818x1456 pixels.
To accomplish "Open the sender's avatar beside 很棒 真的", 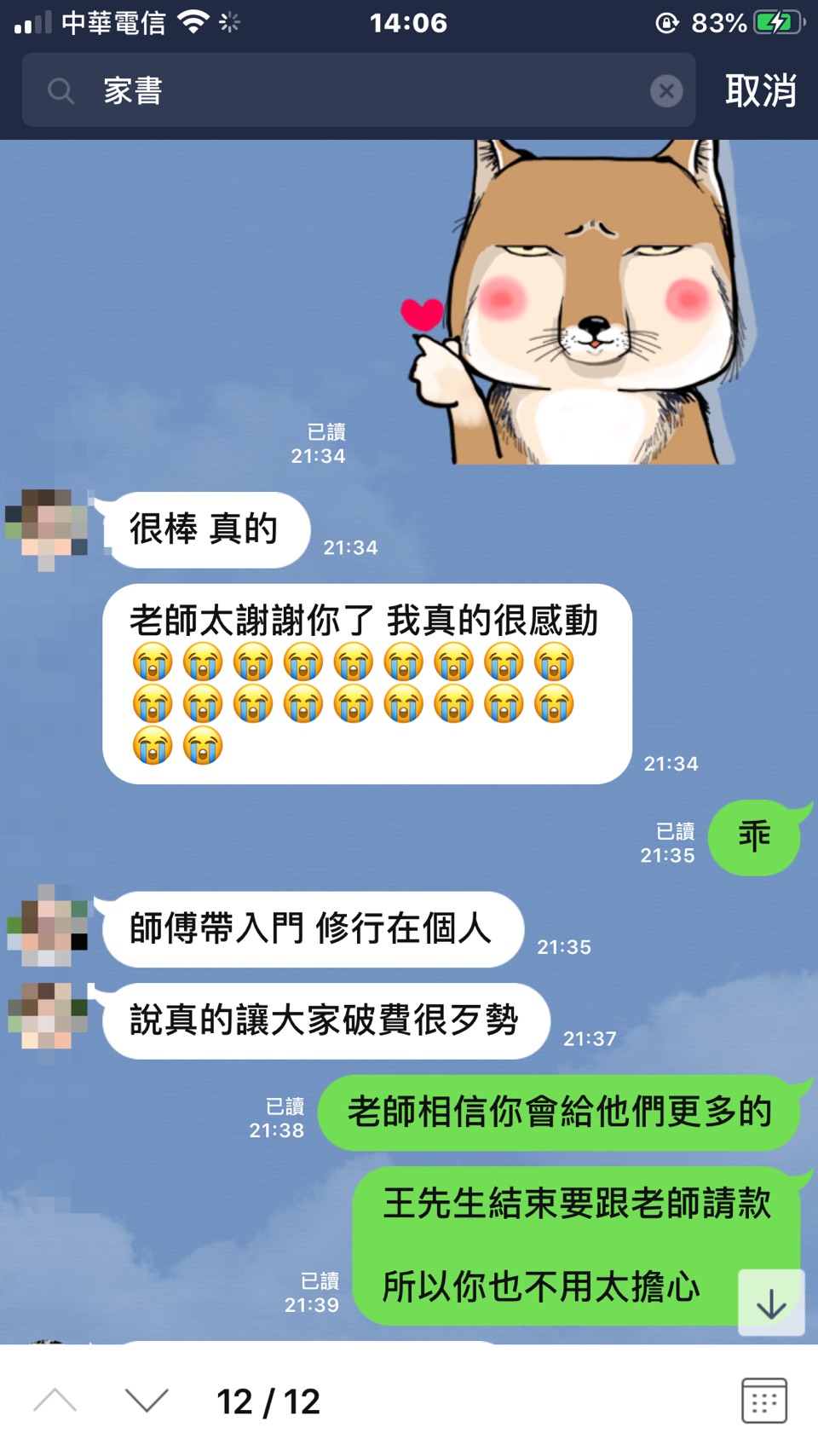I will [x=48, y=529].
